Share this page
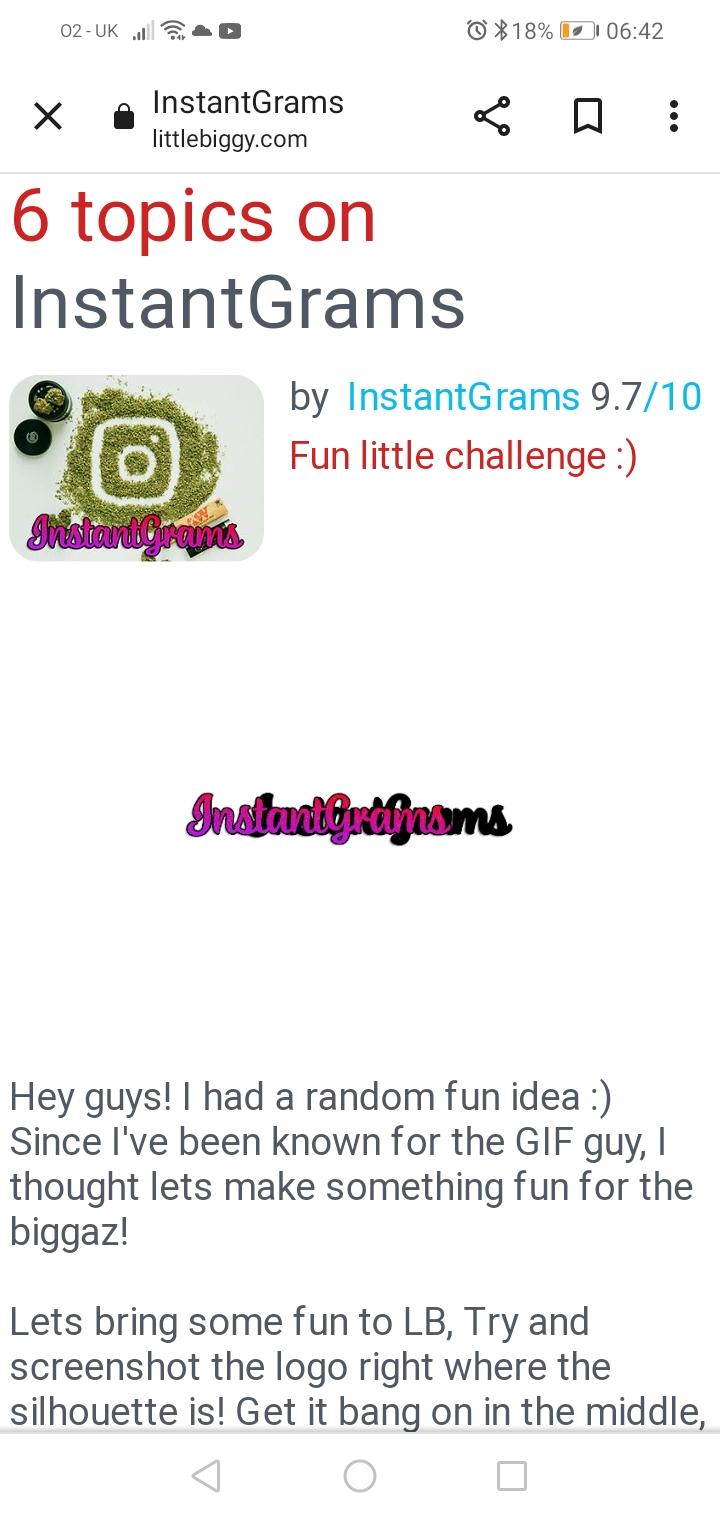Screen dimensions: 720x1520 (491, 117)
